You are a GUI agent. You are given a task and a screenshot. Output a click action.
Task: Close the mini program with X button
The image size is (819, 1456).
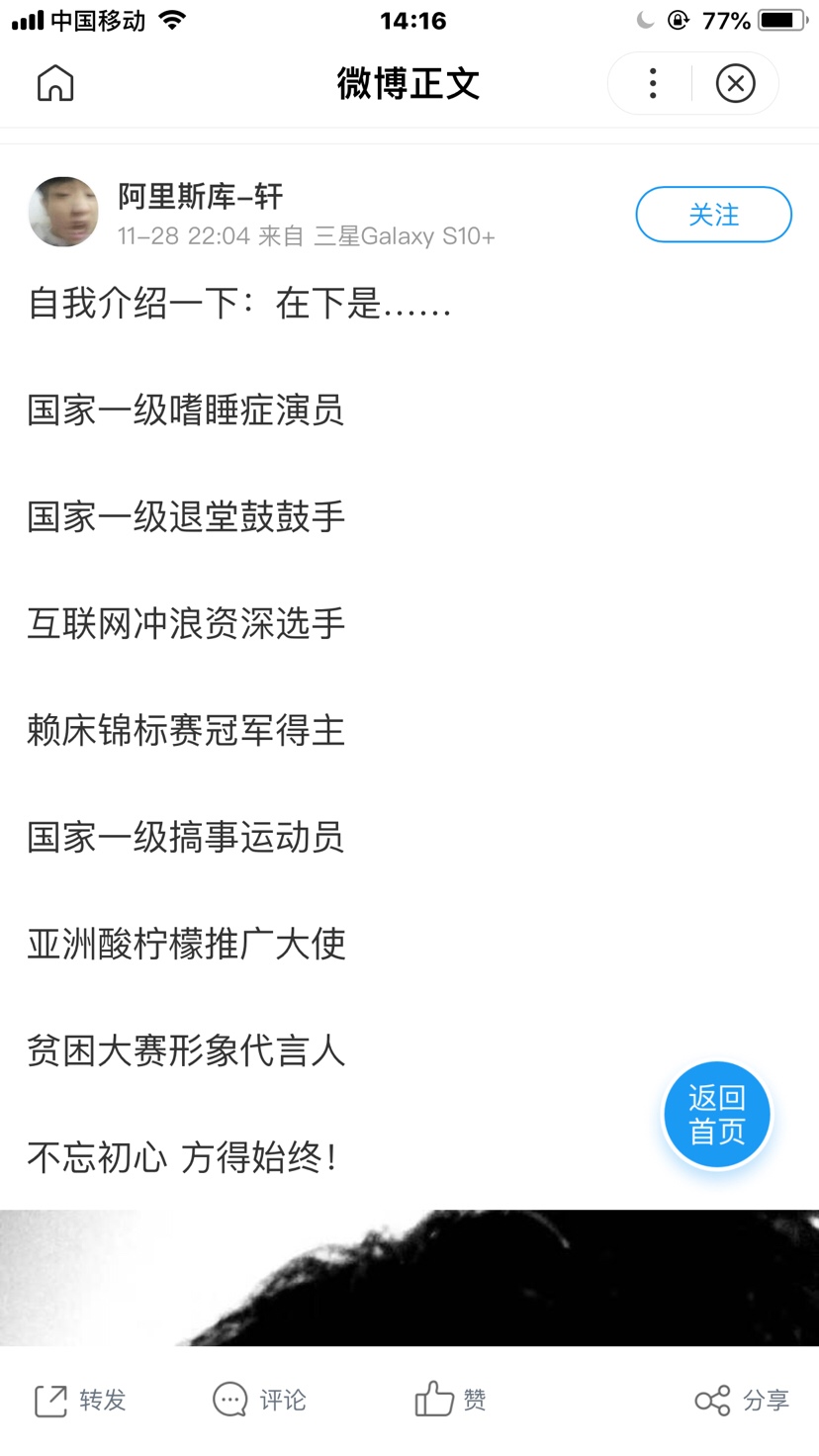click(x=736, y=84)
